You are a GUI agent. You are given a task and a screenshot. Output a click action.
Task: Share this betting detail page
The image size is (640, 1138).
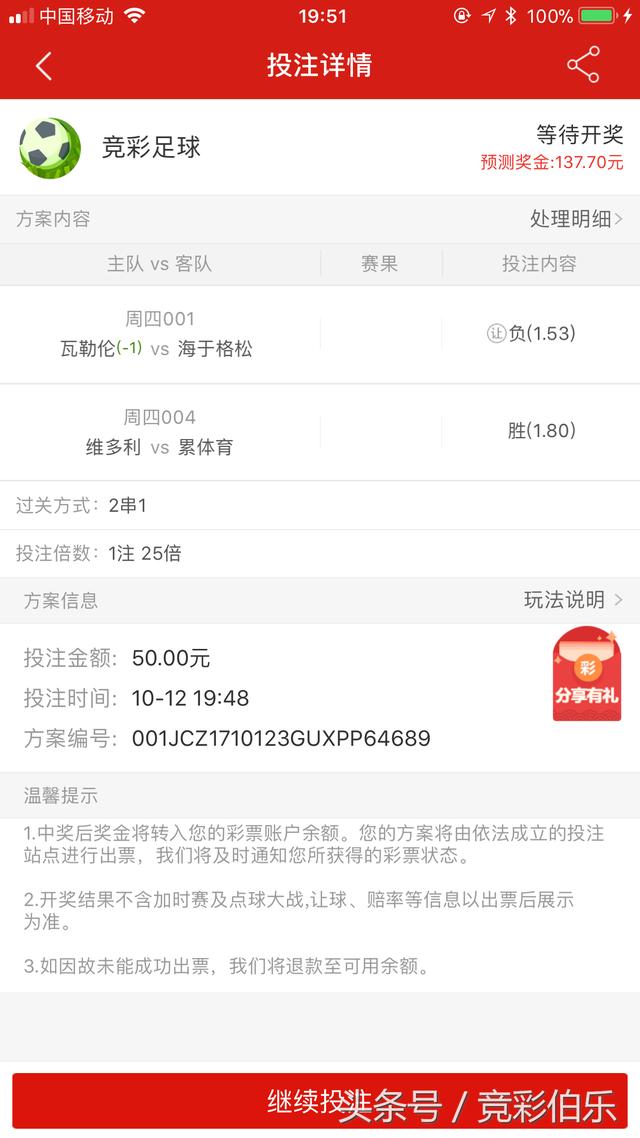(583, 65)
